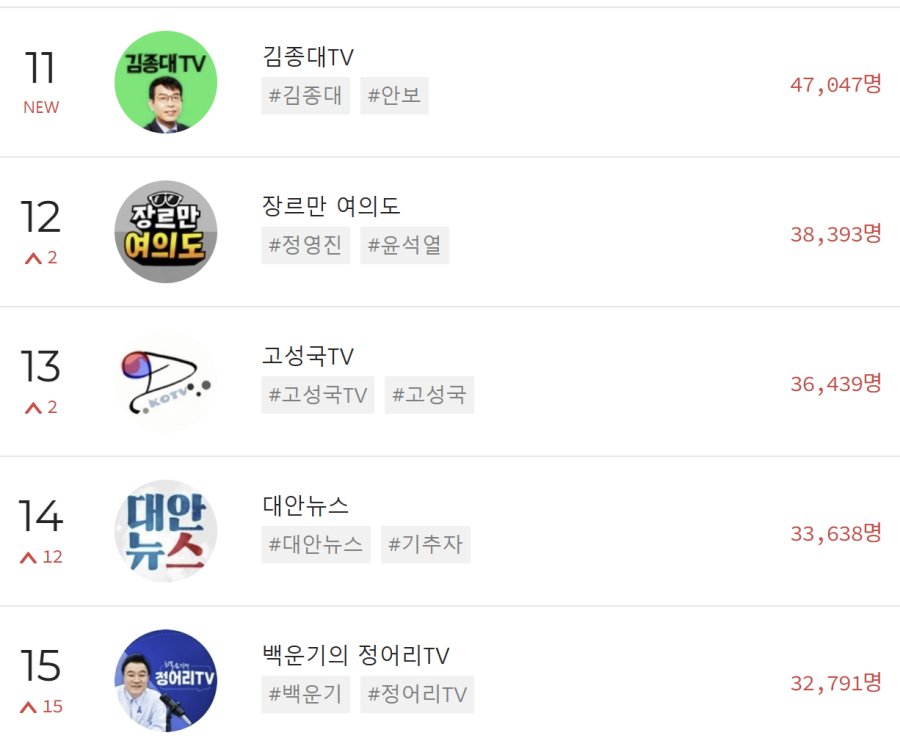Open the 대안뉴스 channel row
The height and width of the screenshot is (738, 900).
pos(305,506)
